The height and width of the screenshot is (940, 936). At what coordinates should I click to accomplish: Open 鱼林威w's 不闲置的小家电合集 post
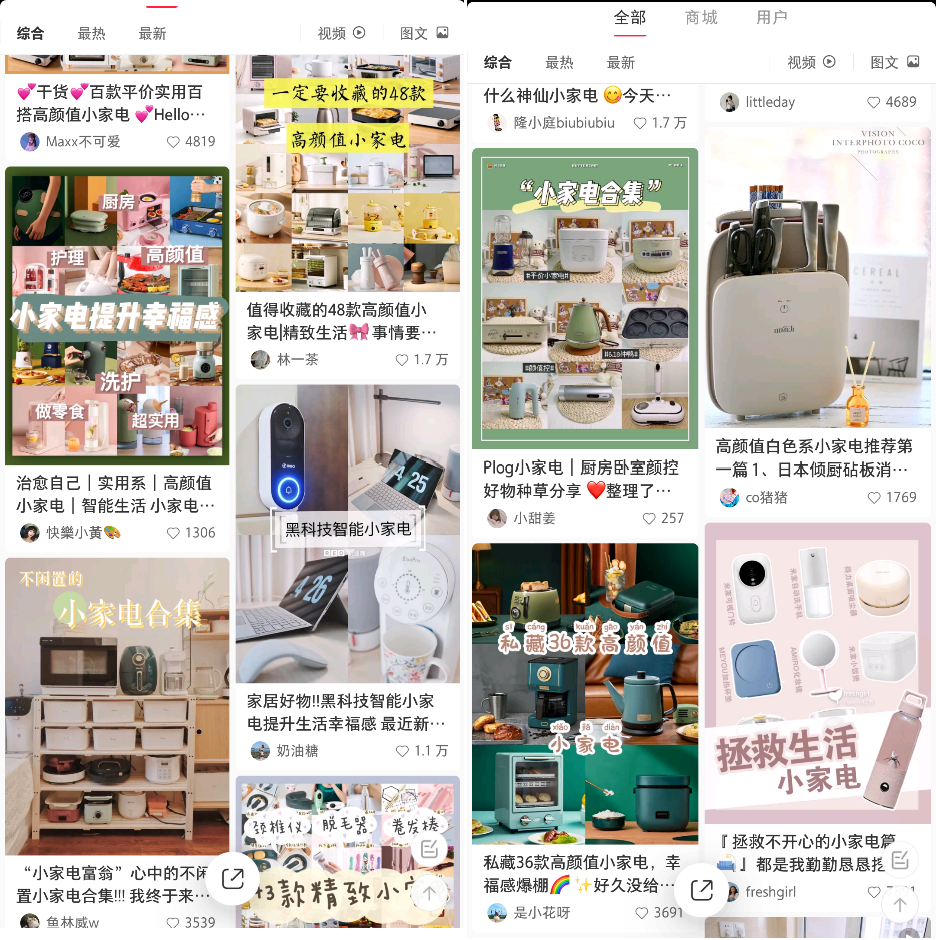(x=117, y=705)
